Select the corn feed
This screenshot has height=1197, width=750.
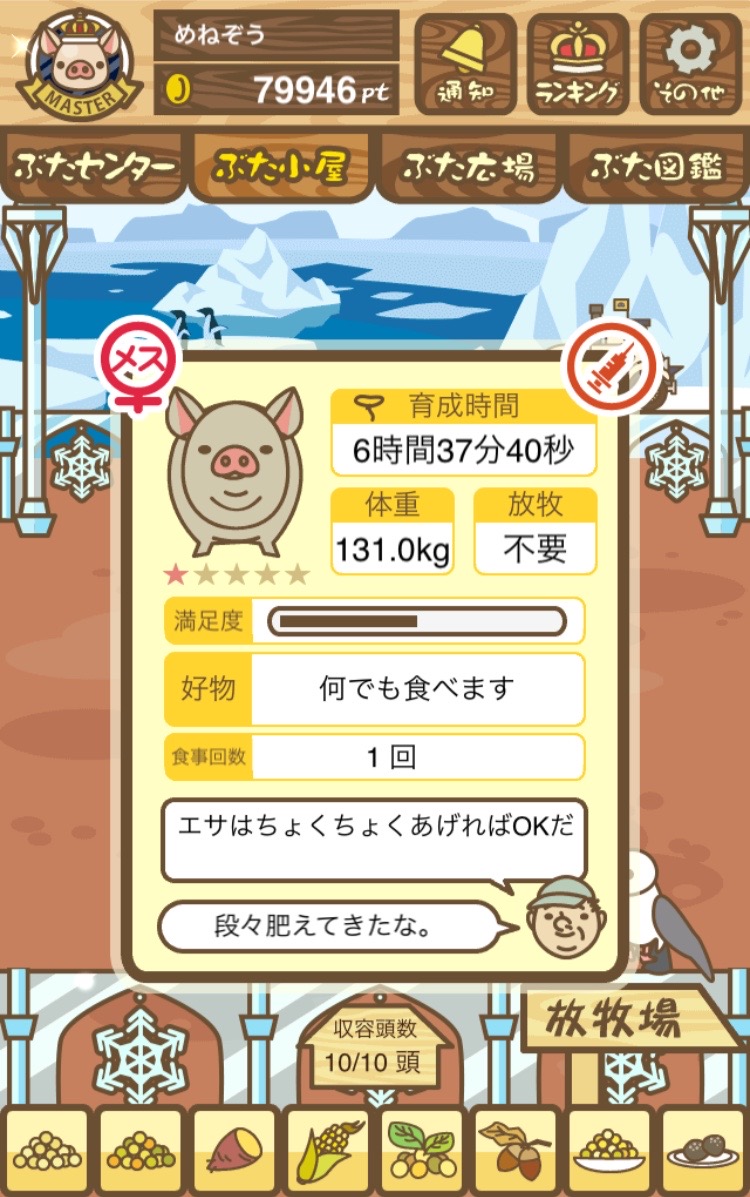[328, 1151]
